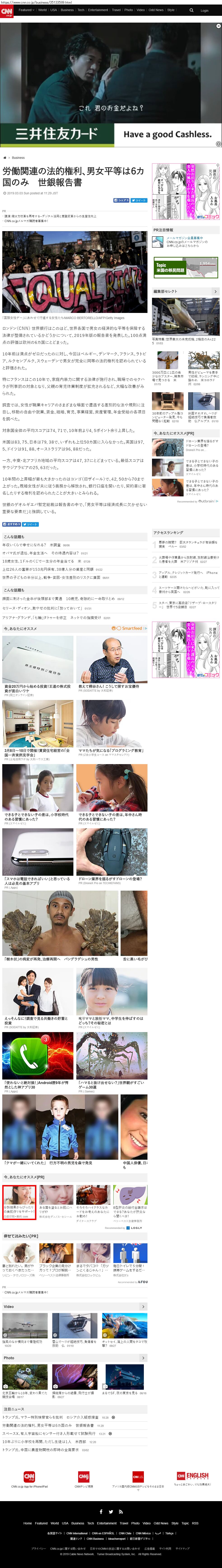This screenshot has height=1568, width=222.
Task: Expand the 編集部セレクト section arrow
Action: tap(215, 291)
